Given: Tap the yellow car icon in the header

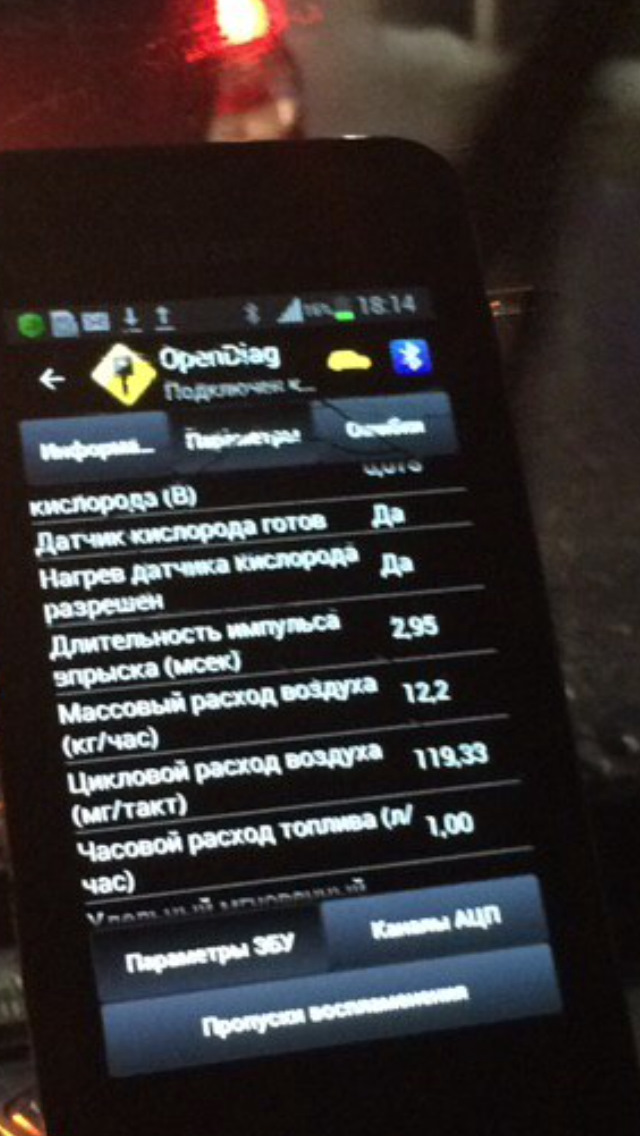Looking at the screenshot, I should [x=349, y=360].
